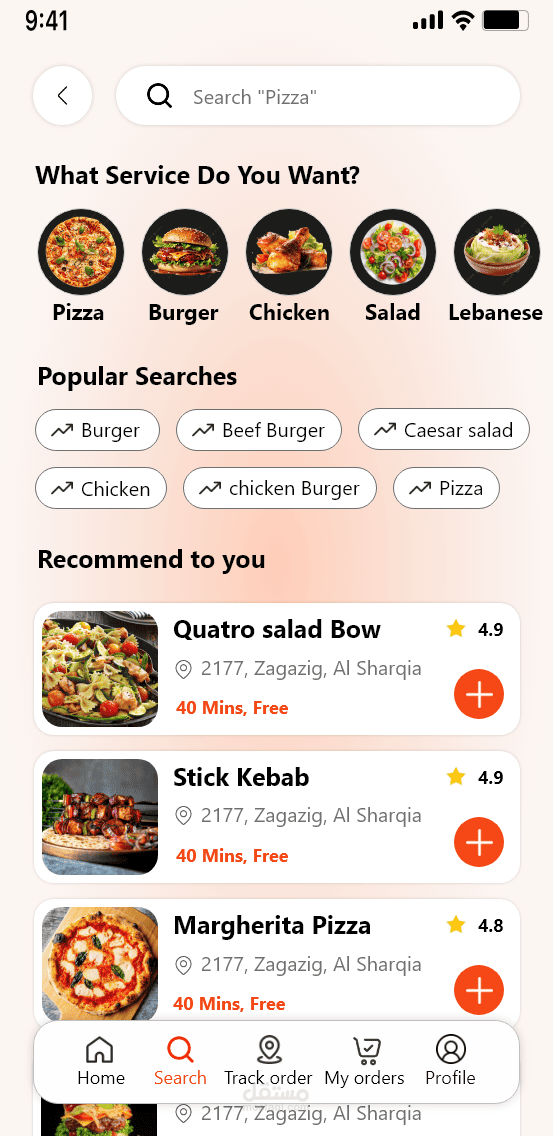Add Margherita Pizza with the plus button

point(479,990)
